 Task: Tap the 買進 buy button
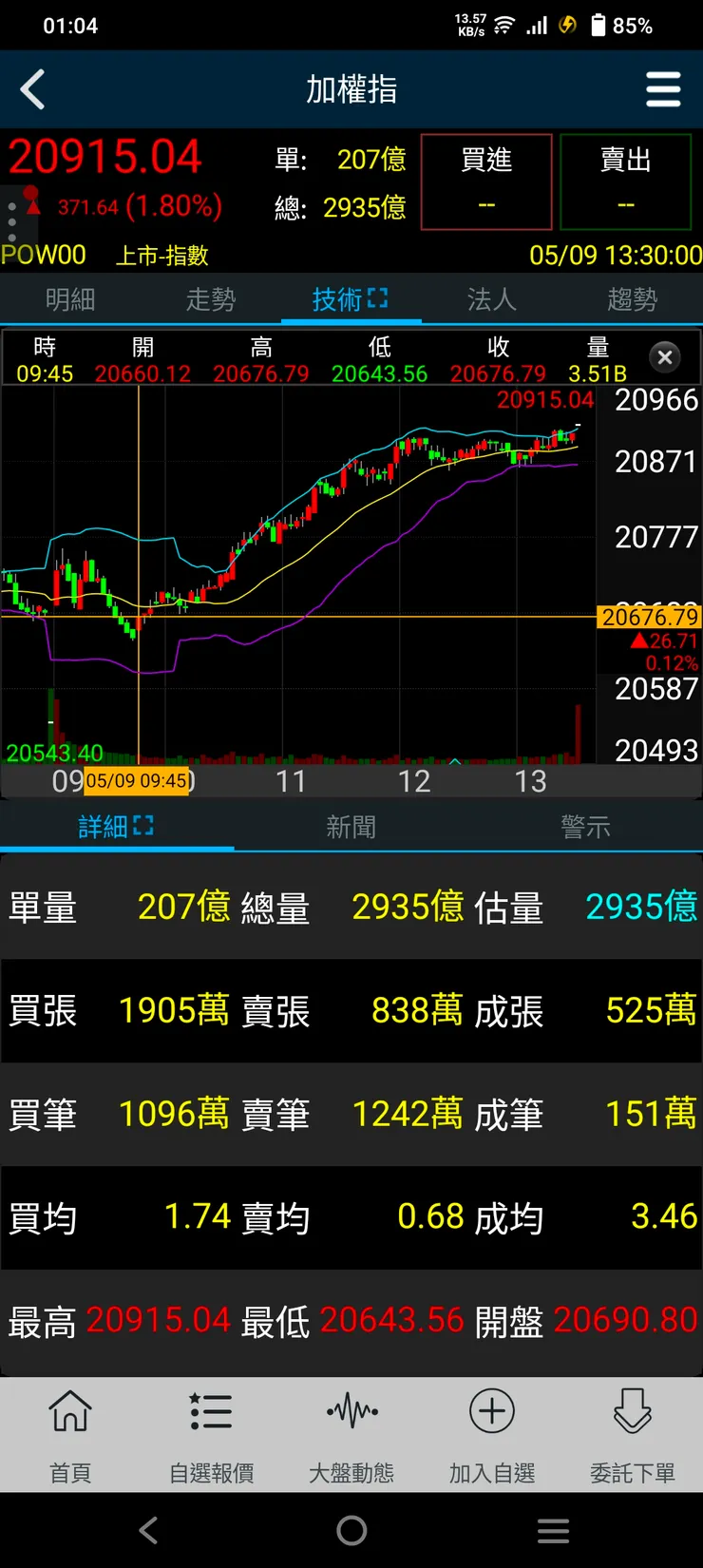tap(486, 182)
